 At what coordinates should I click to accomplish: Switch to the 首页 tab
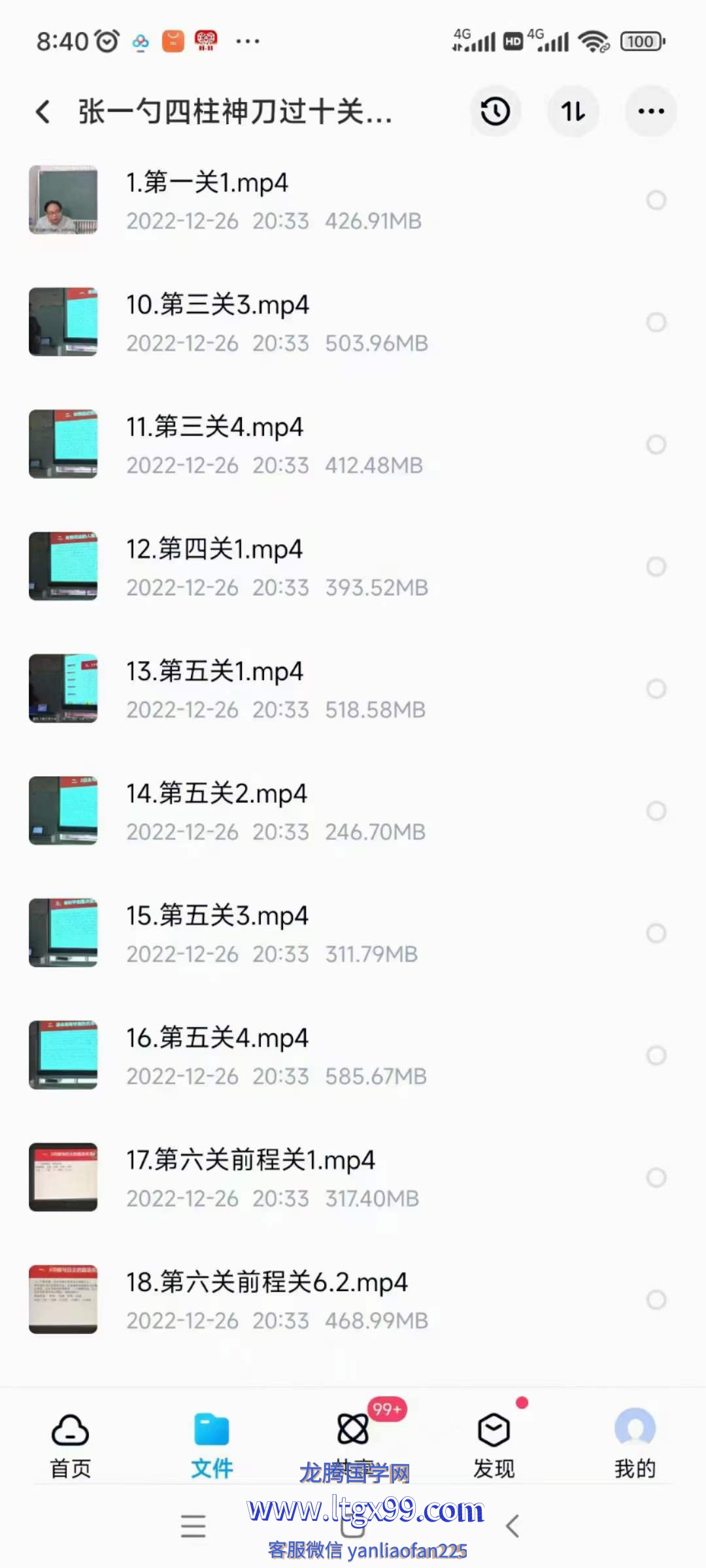71,1445
